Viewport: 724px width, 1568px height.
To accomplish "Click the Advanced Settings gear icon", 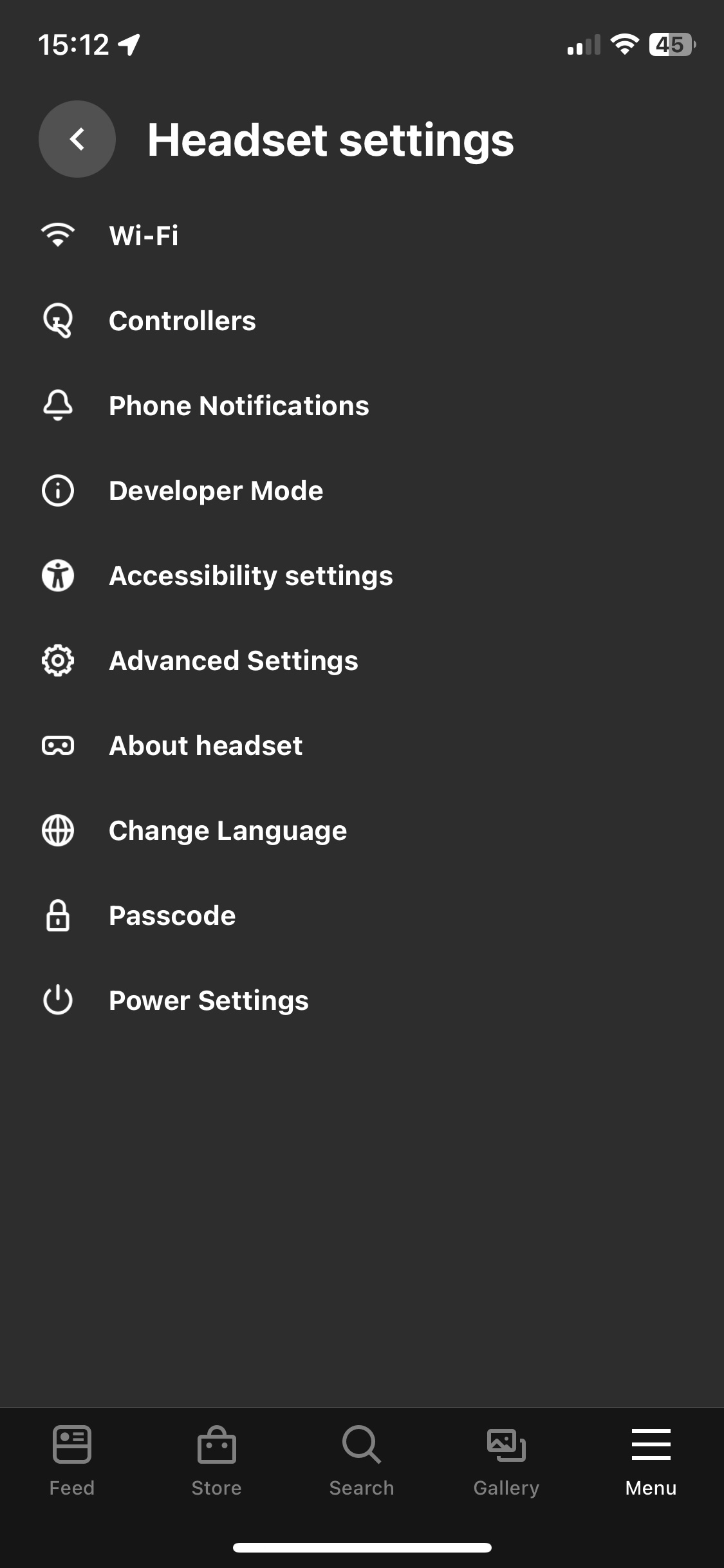I will coord(57,660).
